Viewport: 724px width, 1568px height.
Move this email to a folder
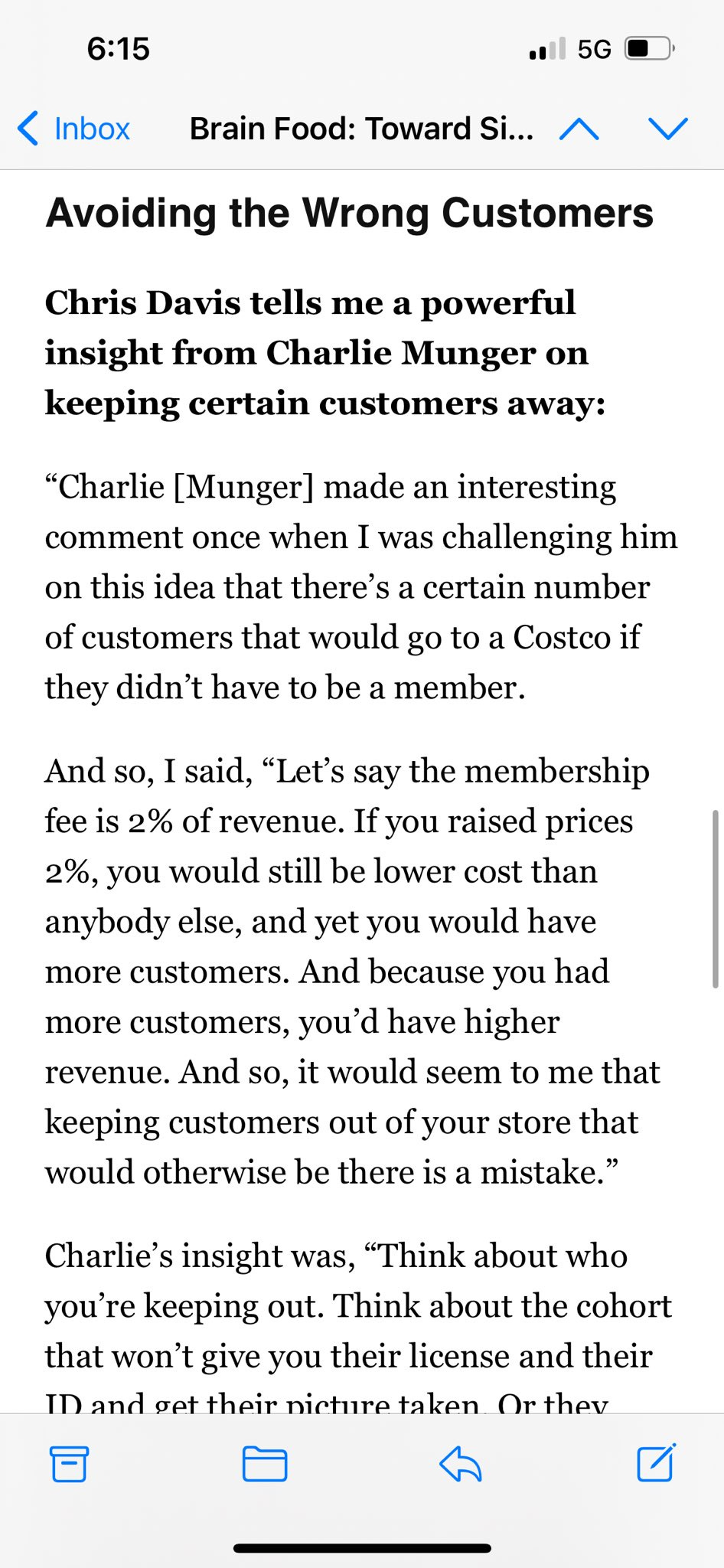pos(265,1464)
